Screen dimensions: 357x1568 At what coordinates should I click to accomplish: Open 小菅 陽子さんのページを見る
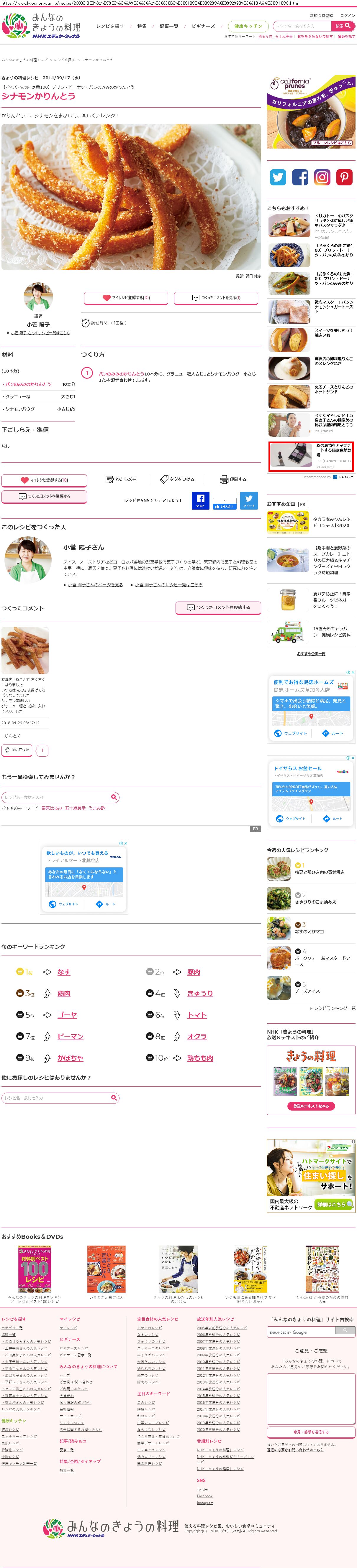95,584
